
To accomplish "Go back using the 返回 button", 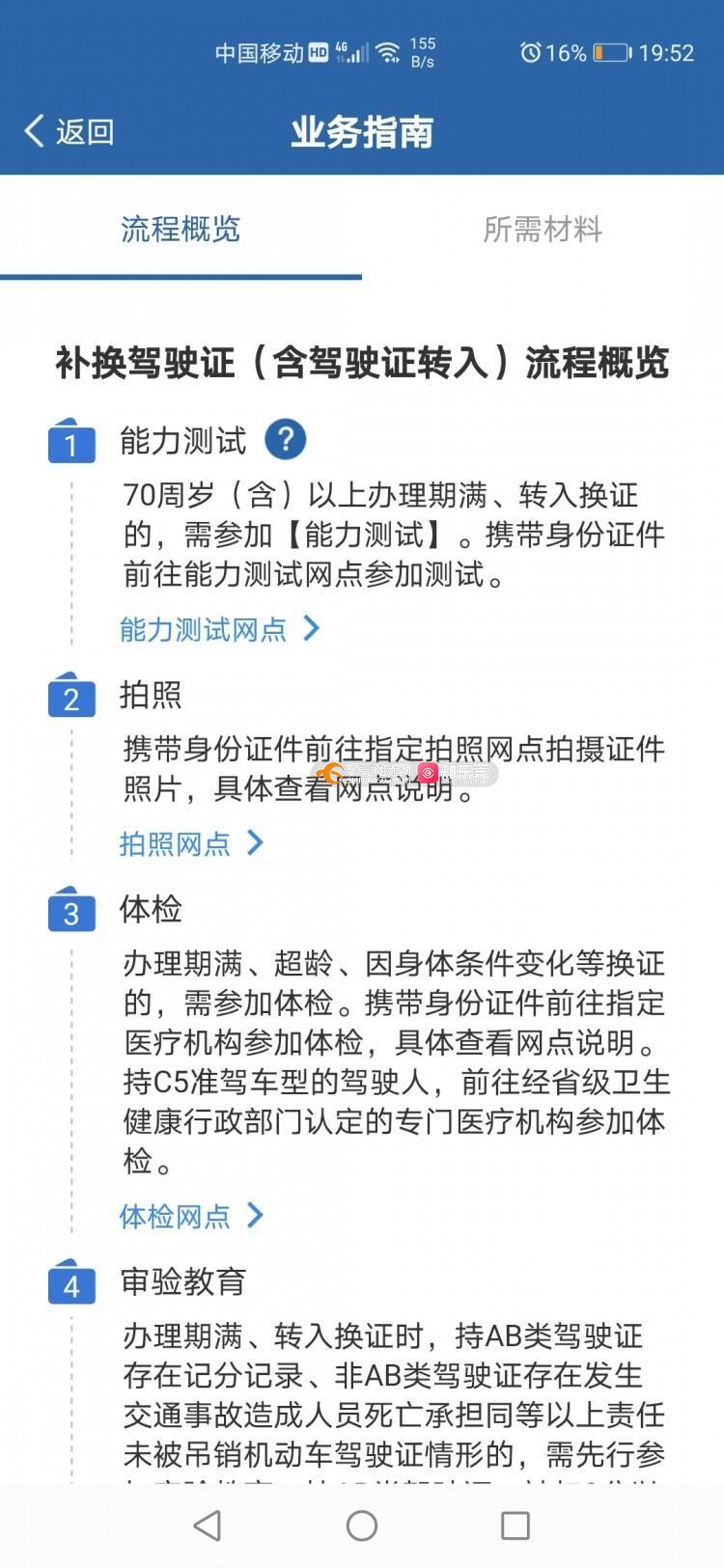I will tap(70, 131).
